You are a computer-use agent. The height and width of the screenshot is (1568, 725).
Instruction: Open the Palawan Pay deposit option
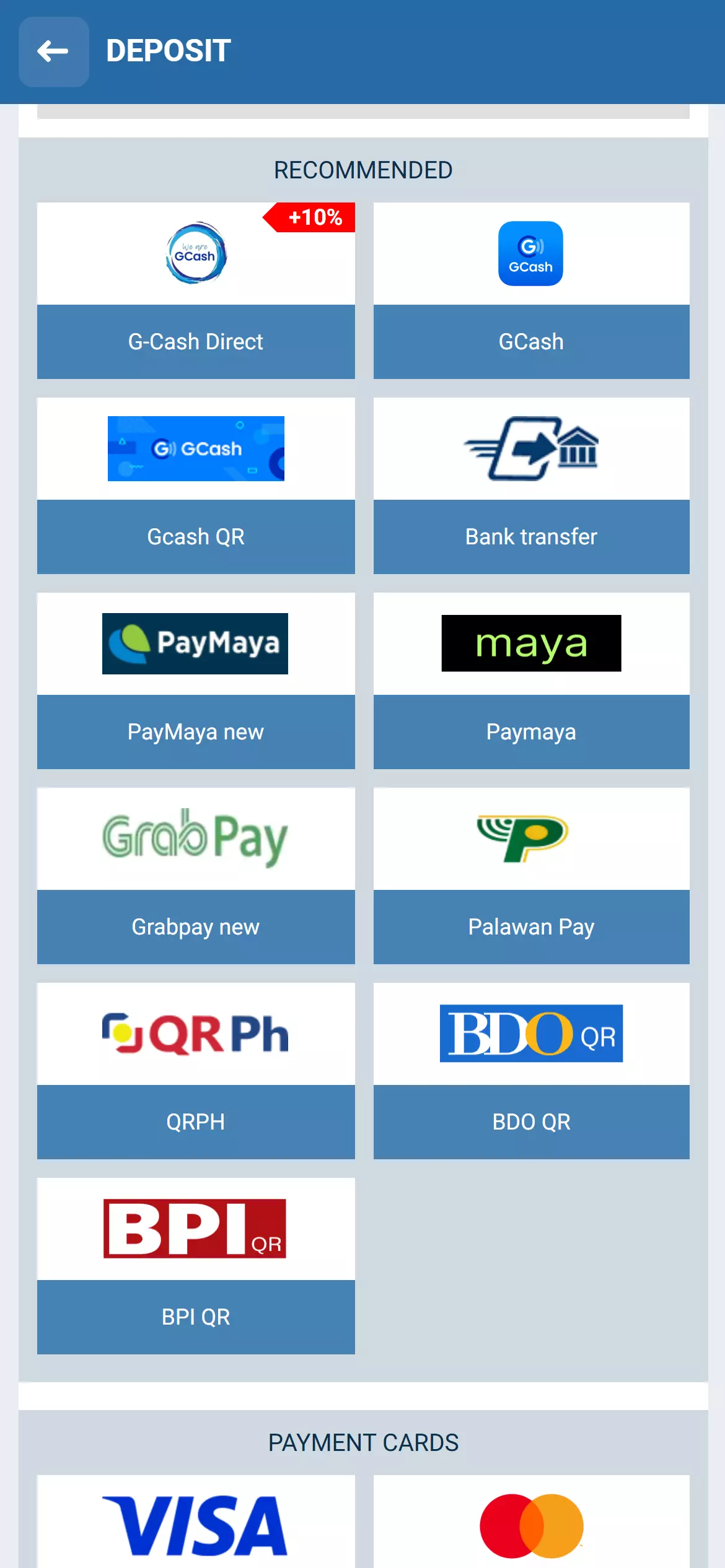click(x=531, y=876)
